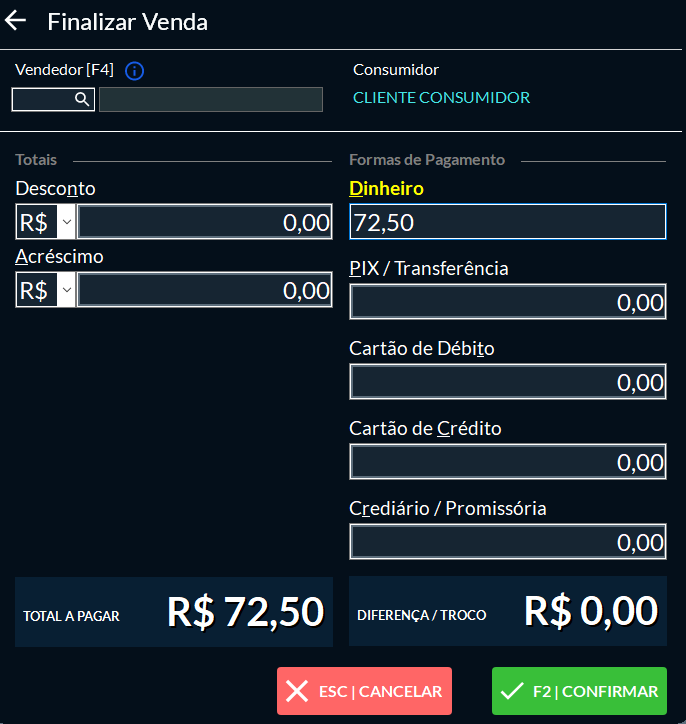Open the Acréscimo R$ type dropdown
The height and width of the screenshot is (724, 686).
tap(45, 290)
